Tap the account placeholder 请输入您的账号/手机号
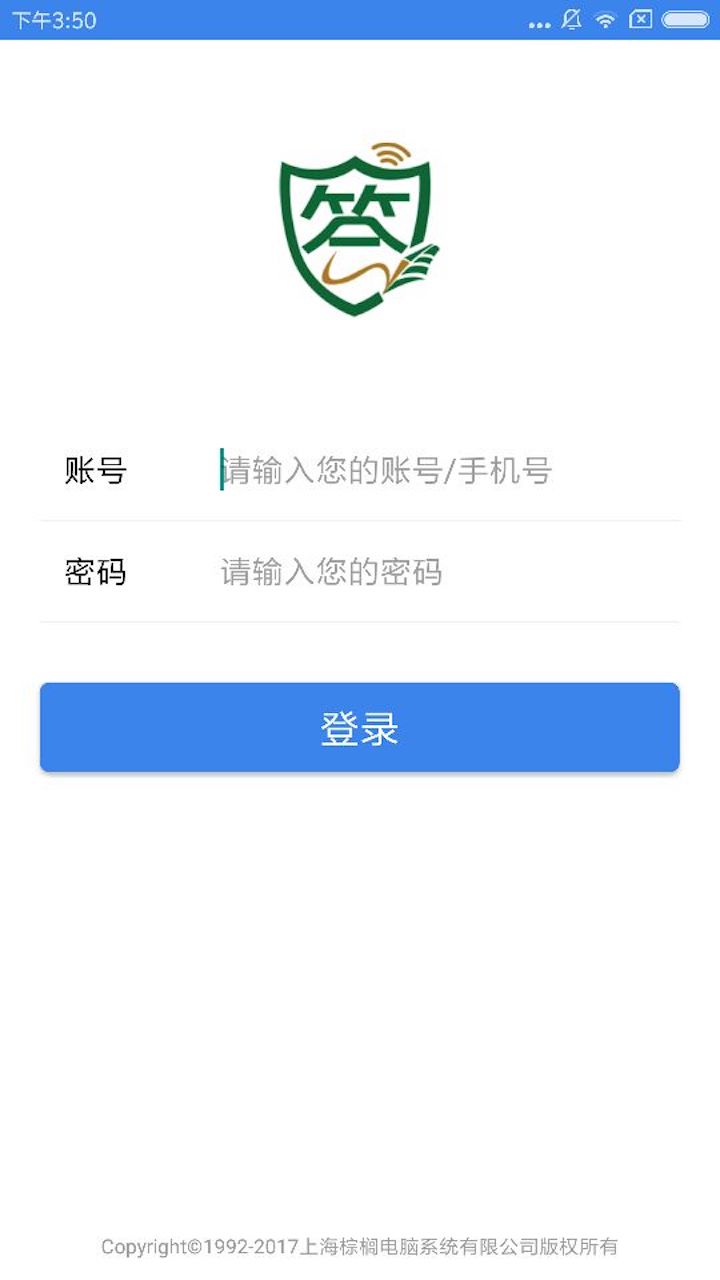Screen dimensions: 720x1280 point(385,470)
